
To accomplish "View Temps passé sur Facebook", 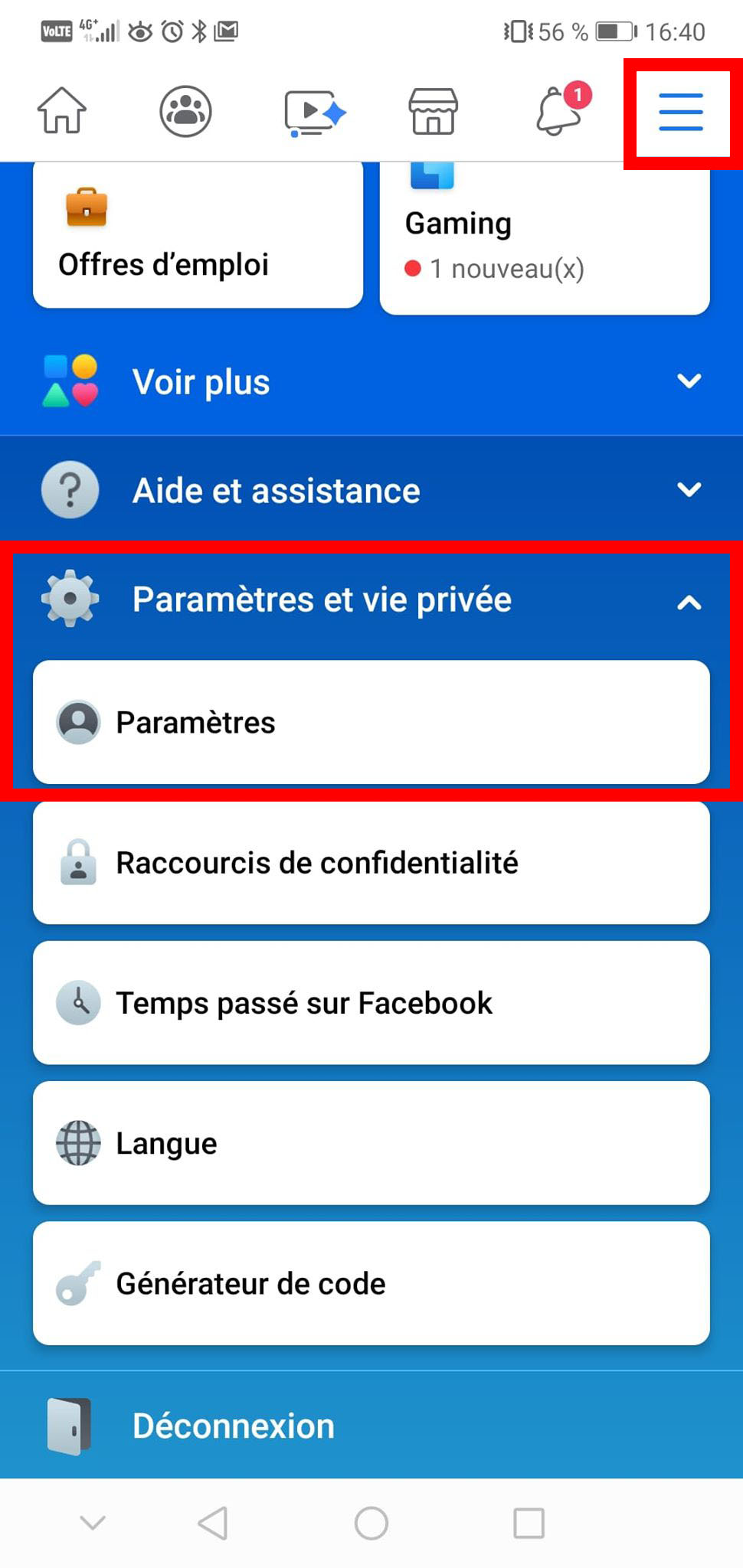I will (x=371, y=1003).
